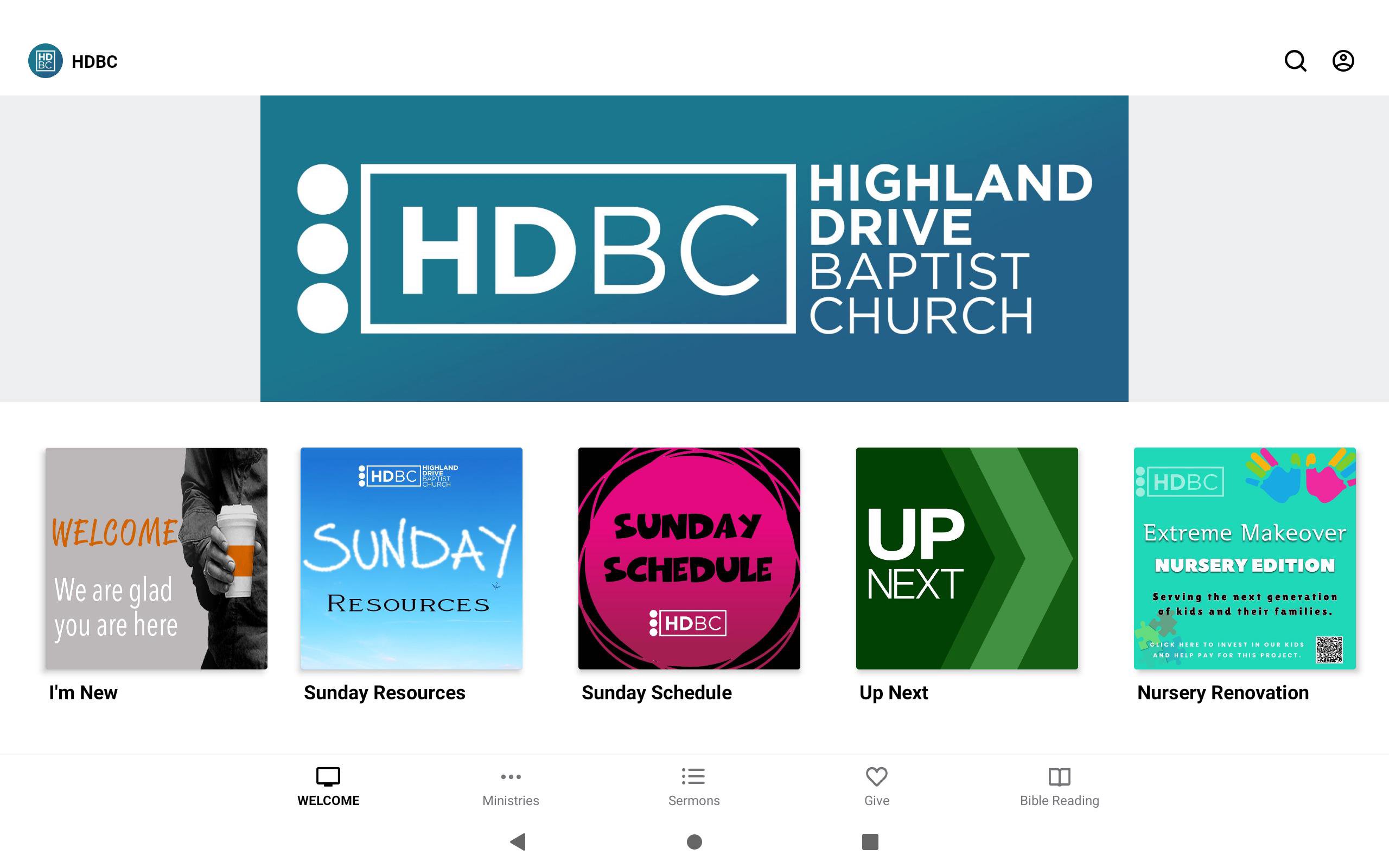Go to the system home screen

click(x=694, y=841)
